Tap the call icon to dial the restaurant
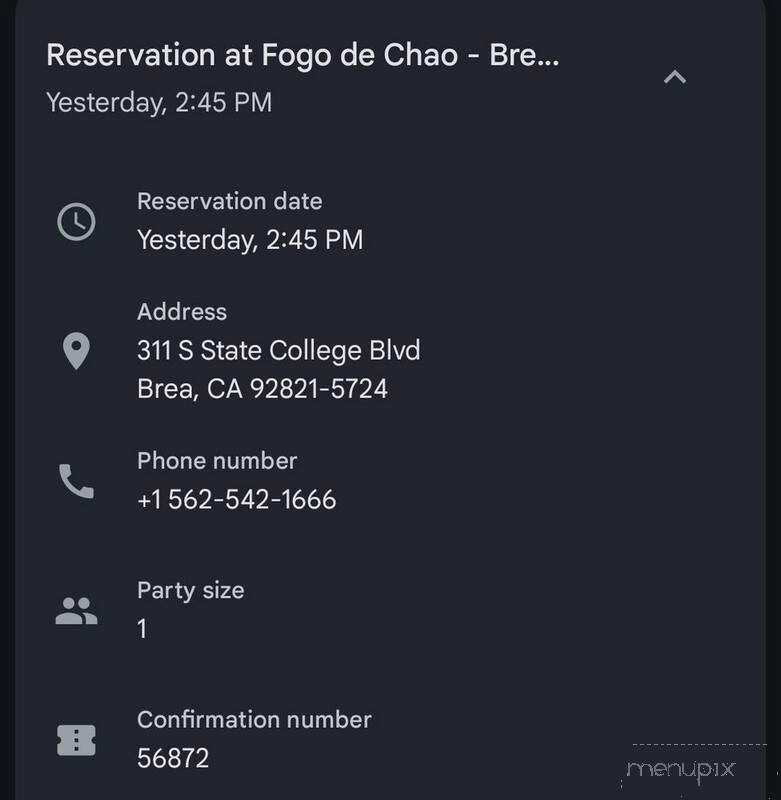The image size is (781, 800). pos(76,482)
